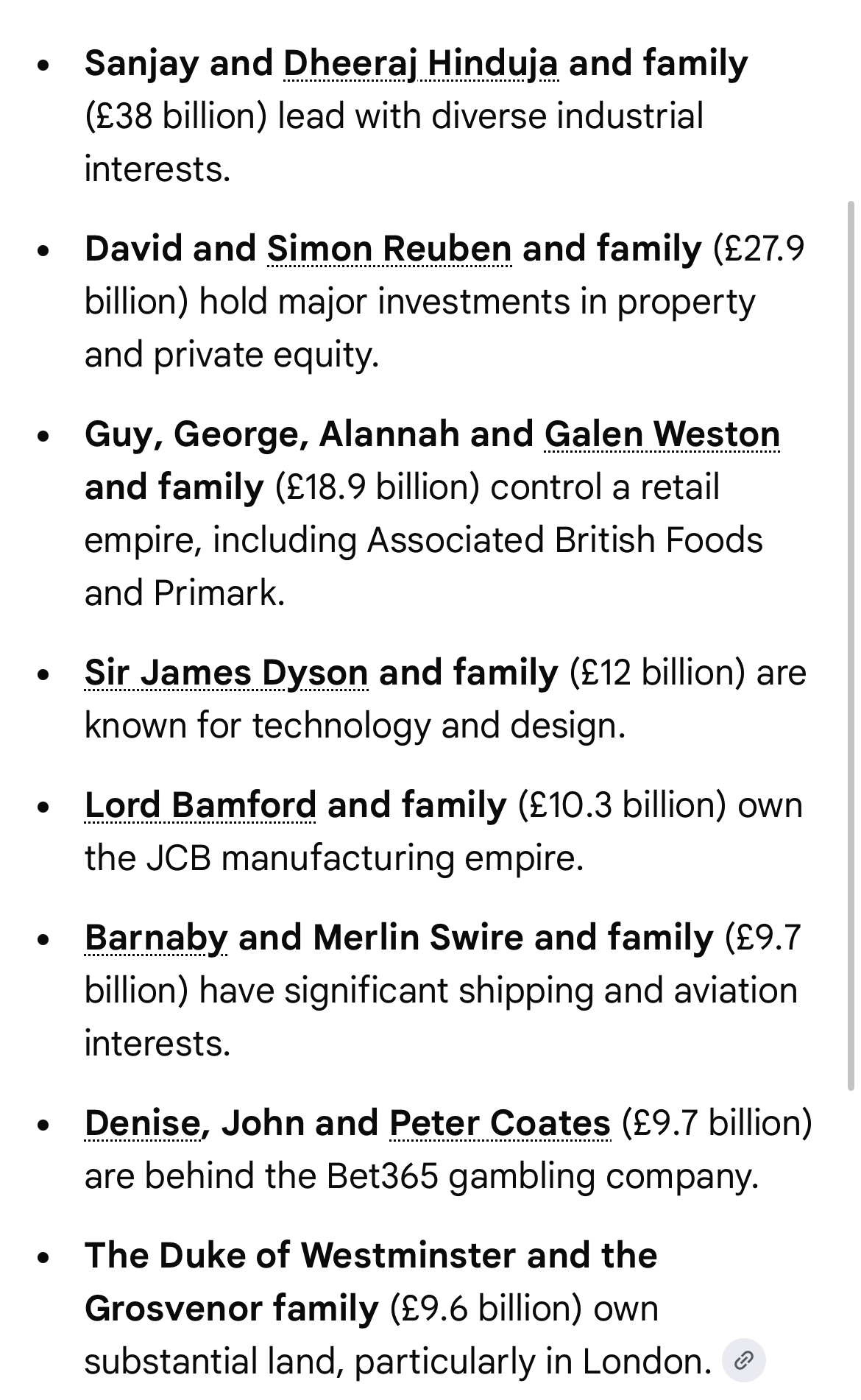This screenshot has width=861, height=1400.
Task: Open the Denise underlined link
Action: (x=143, y=1123)
